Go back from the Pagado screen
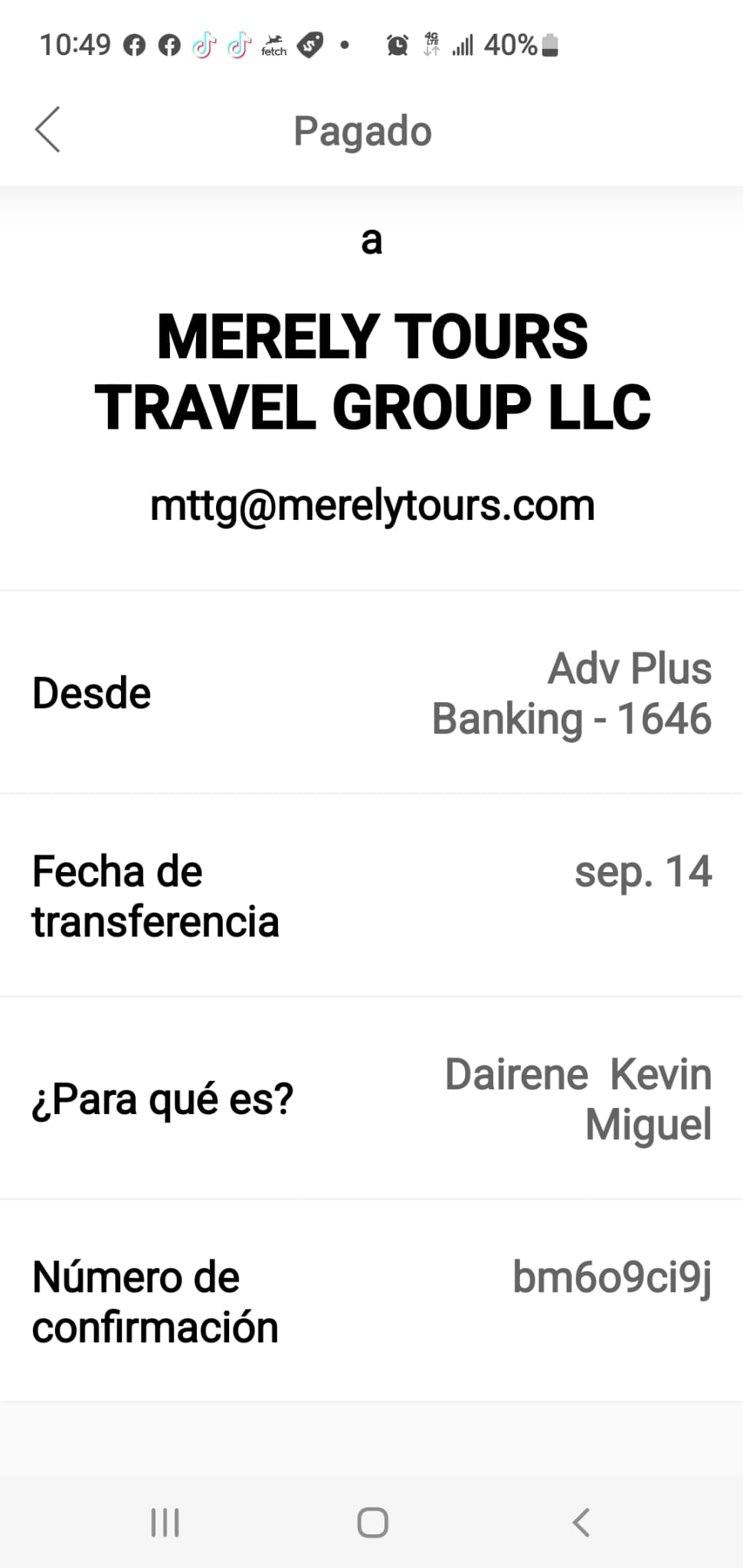The width and height of the screenshot is (743, 1568). [x=47, y=129]
